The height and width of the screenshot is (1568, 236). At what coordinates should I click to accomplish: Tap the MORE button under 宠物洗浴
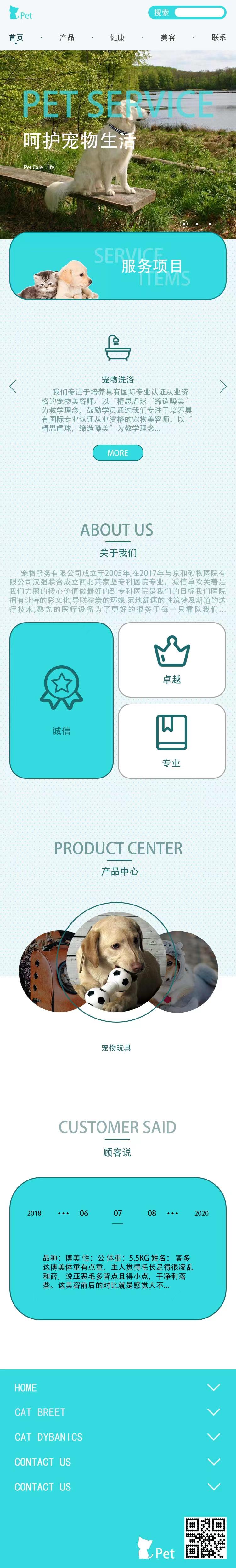click(x=117, y=453)
